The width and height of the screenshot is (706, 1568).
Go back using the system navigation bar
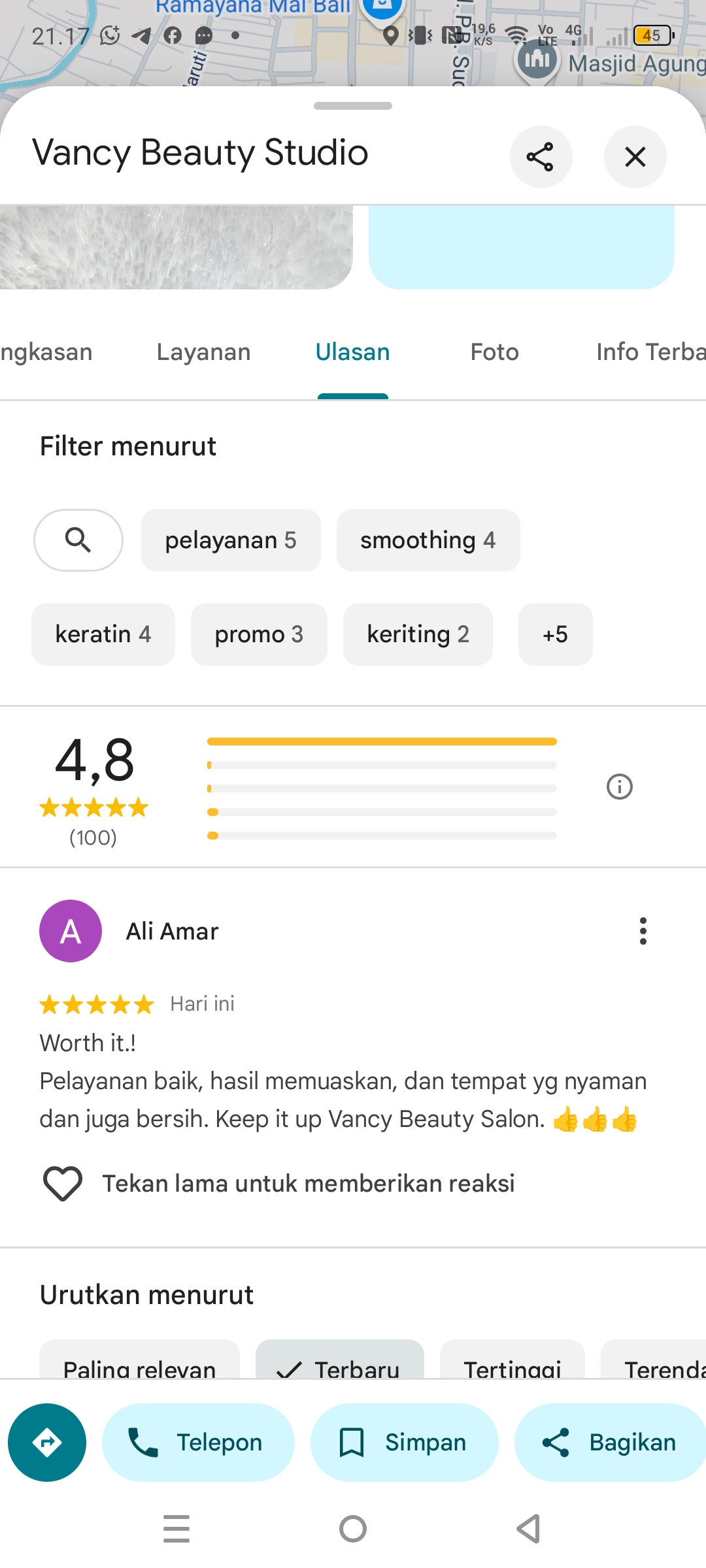[528, 1529]
